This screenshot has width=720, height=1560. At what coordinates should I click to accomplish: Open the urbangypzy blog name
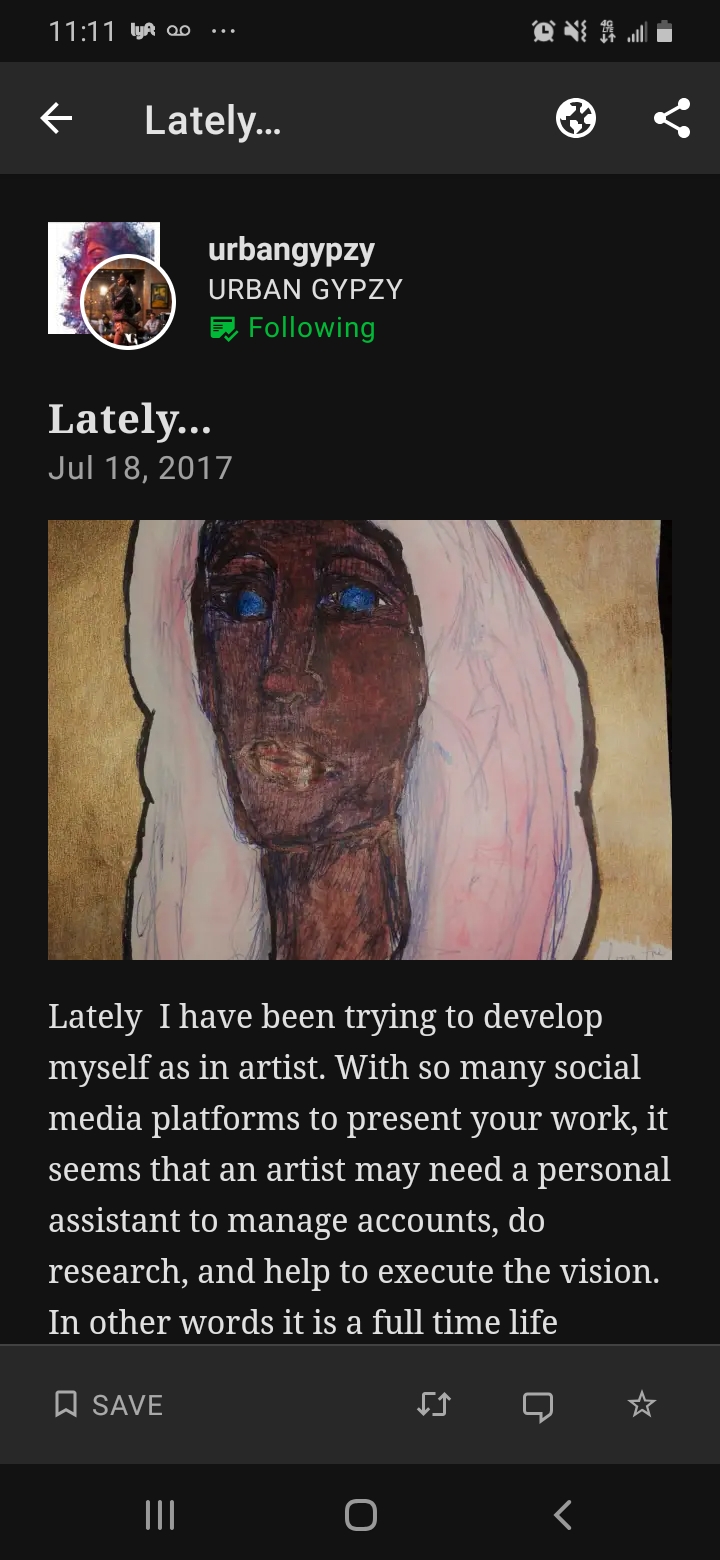[x=291, y=250]
